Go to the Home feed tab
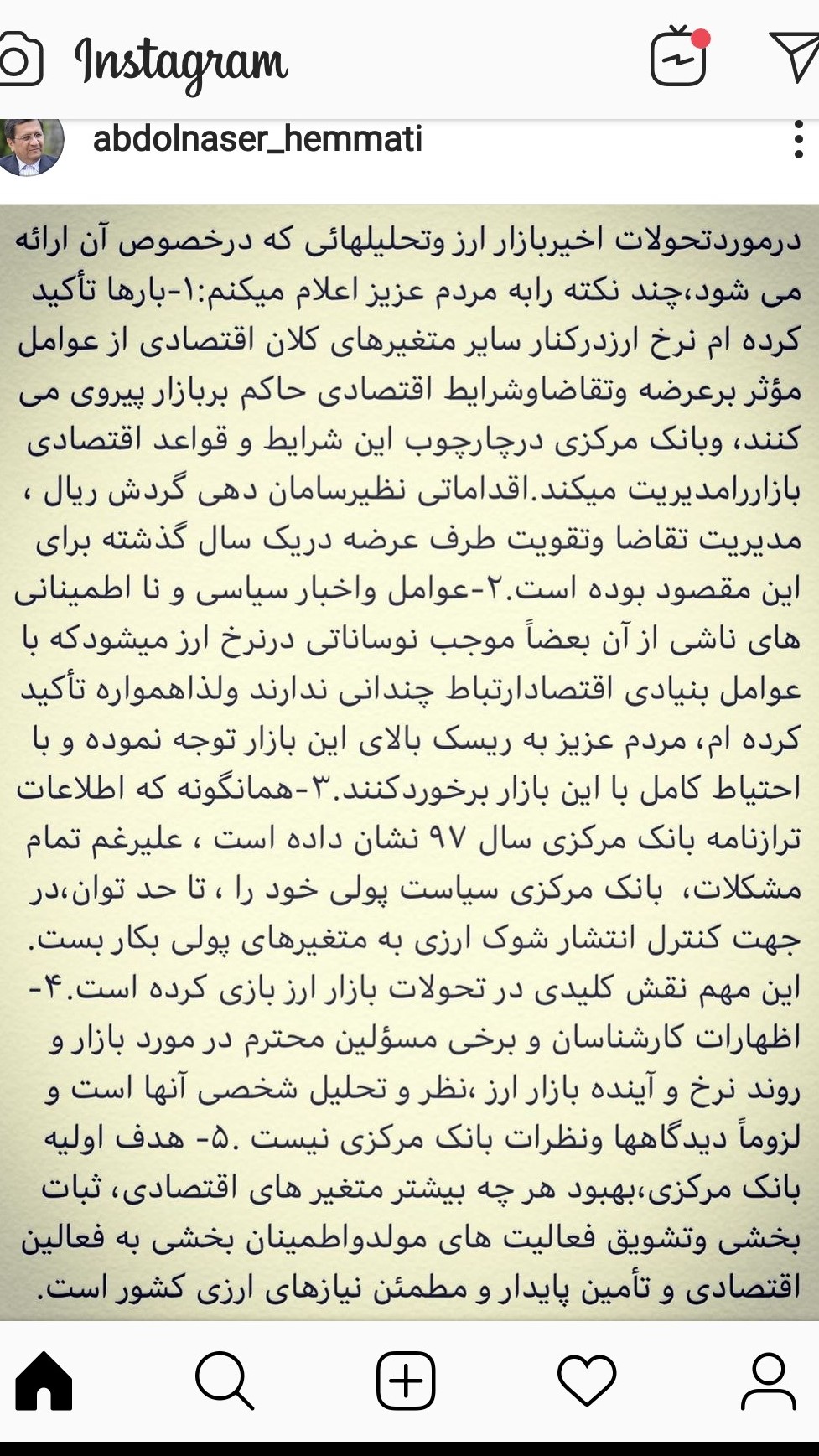Viewport: 819px width, 1456px height. click(44, 1381)
